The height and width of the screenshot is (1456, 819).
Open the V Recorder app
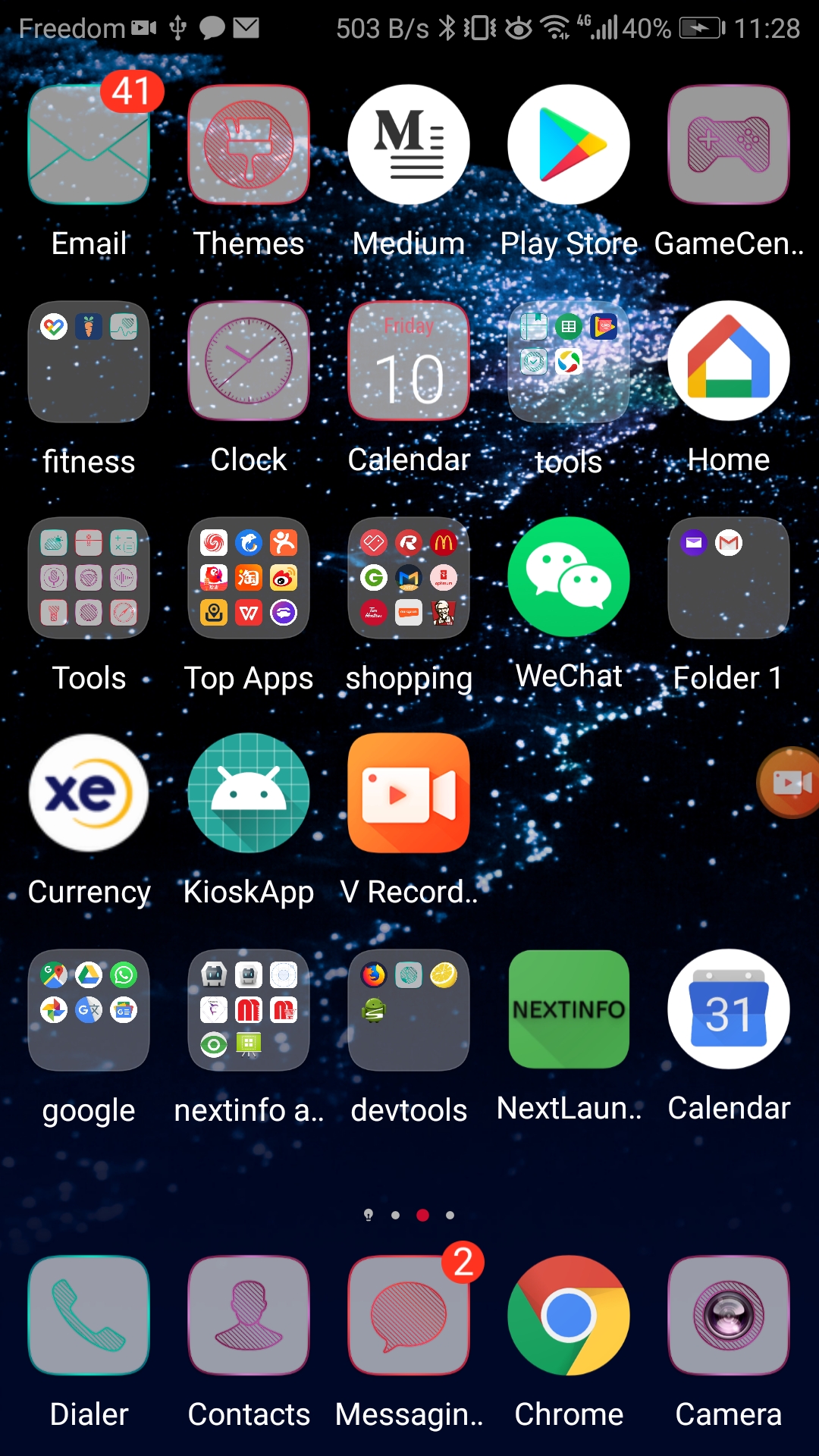coord(409,793)
